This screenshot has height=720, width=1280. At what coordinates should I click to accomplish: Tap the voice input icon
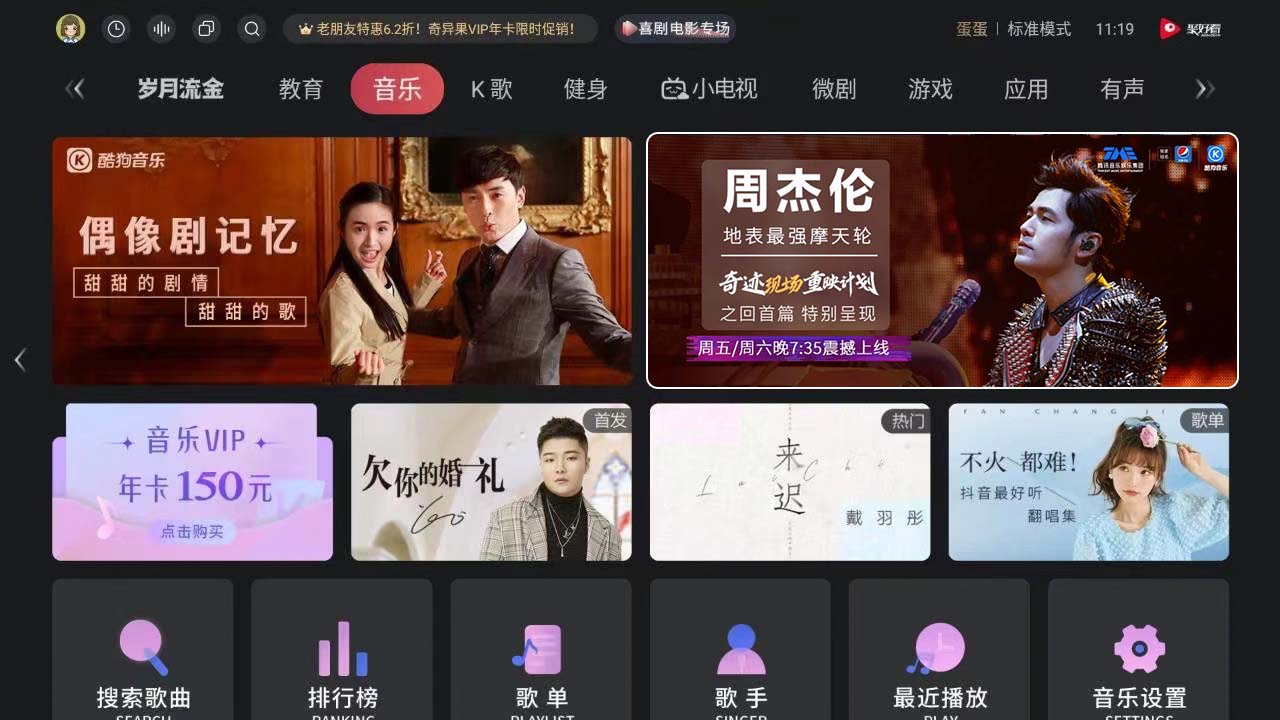click(161, 29)
